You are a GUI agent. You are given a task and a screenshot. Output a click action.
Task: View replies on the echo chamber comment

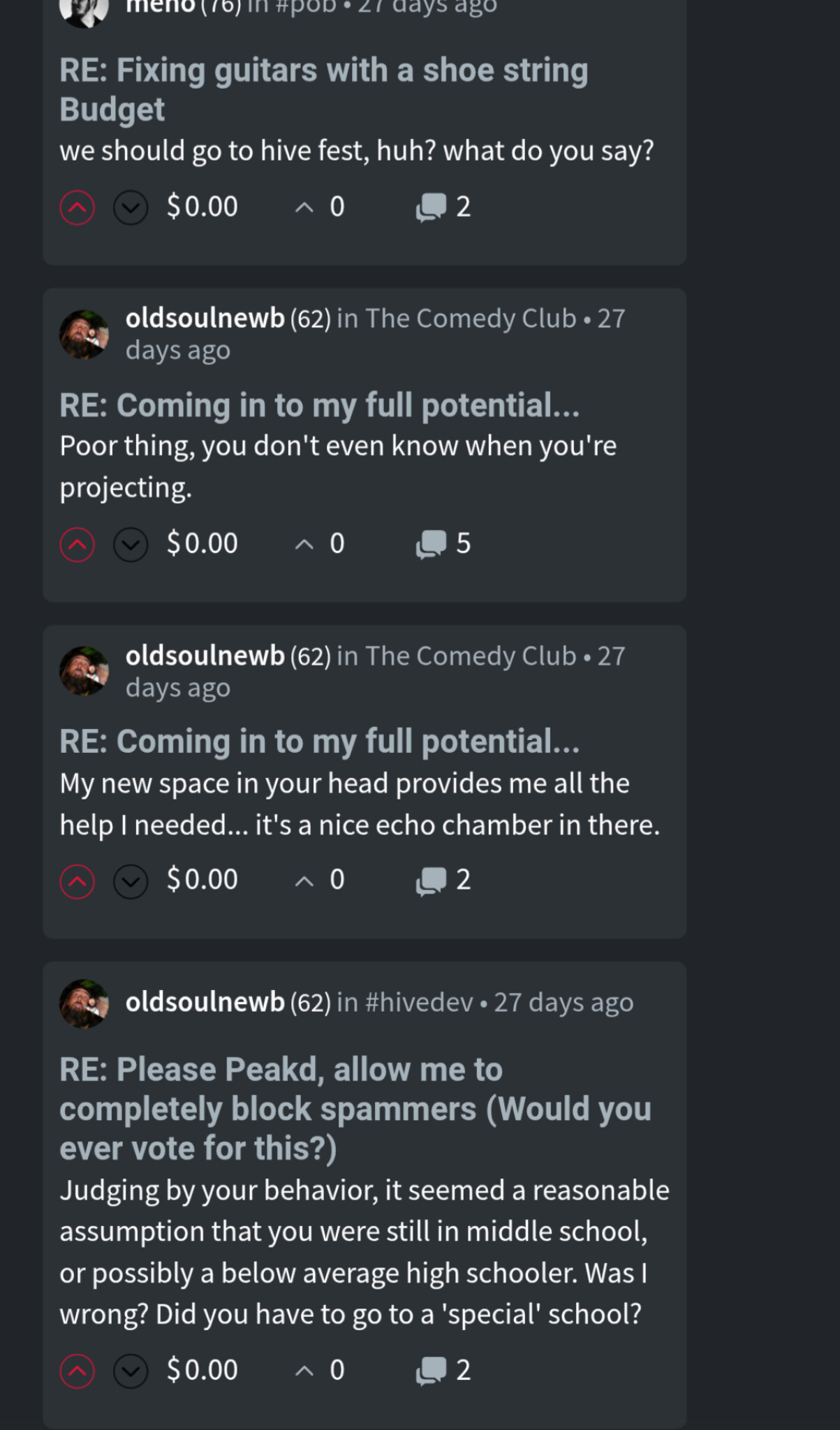pyautogui.click(x=443, y=880)
